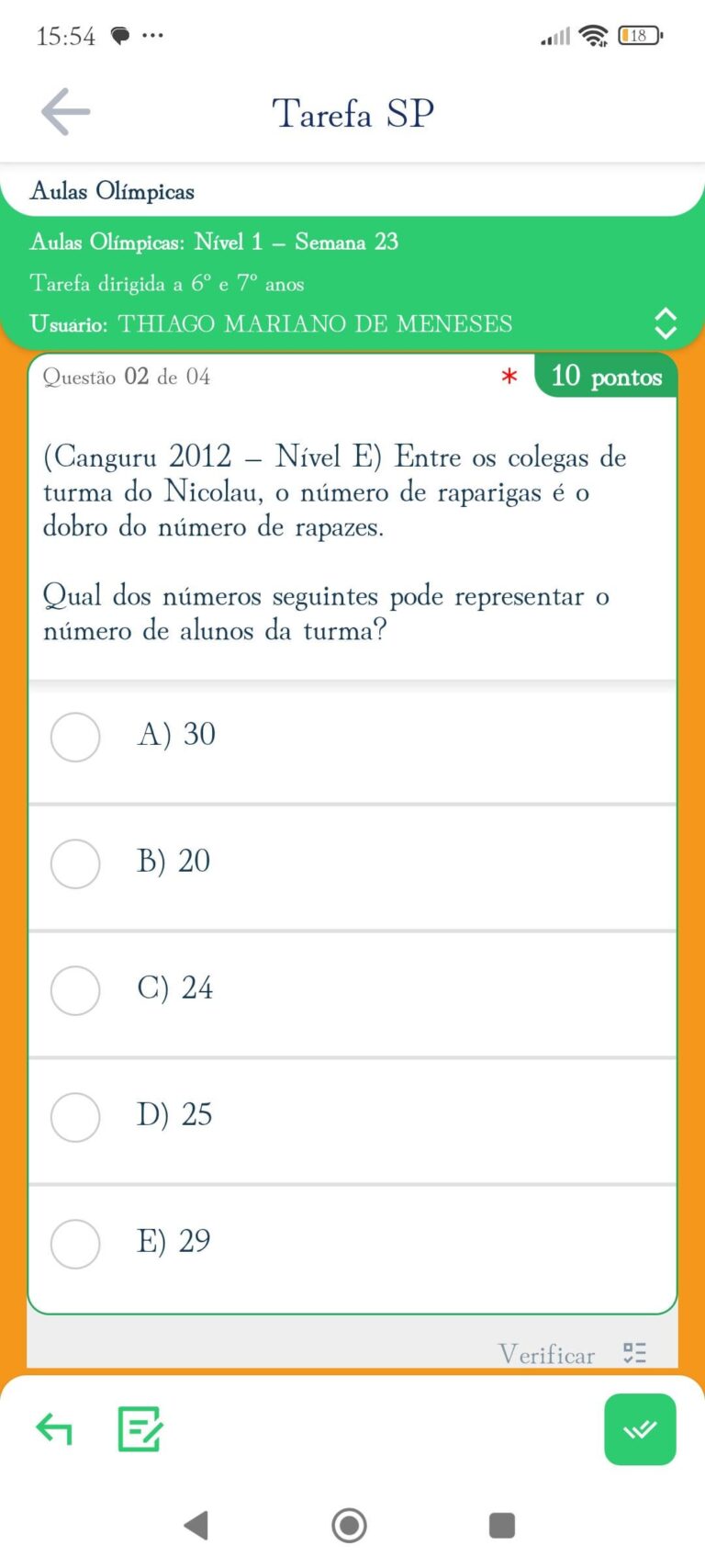Viewport: 705px width, 1568px height.
Task: Choose option B) 20
Action: pyautogui.click(x=75, y=863)
